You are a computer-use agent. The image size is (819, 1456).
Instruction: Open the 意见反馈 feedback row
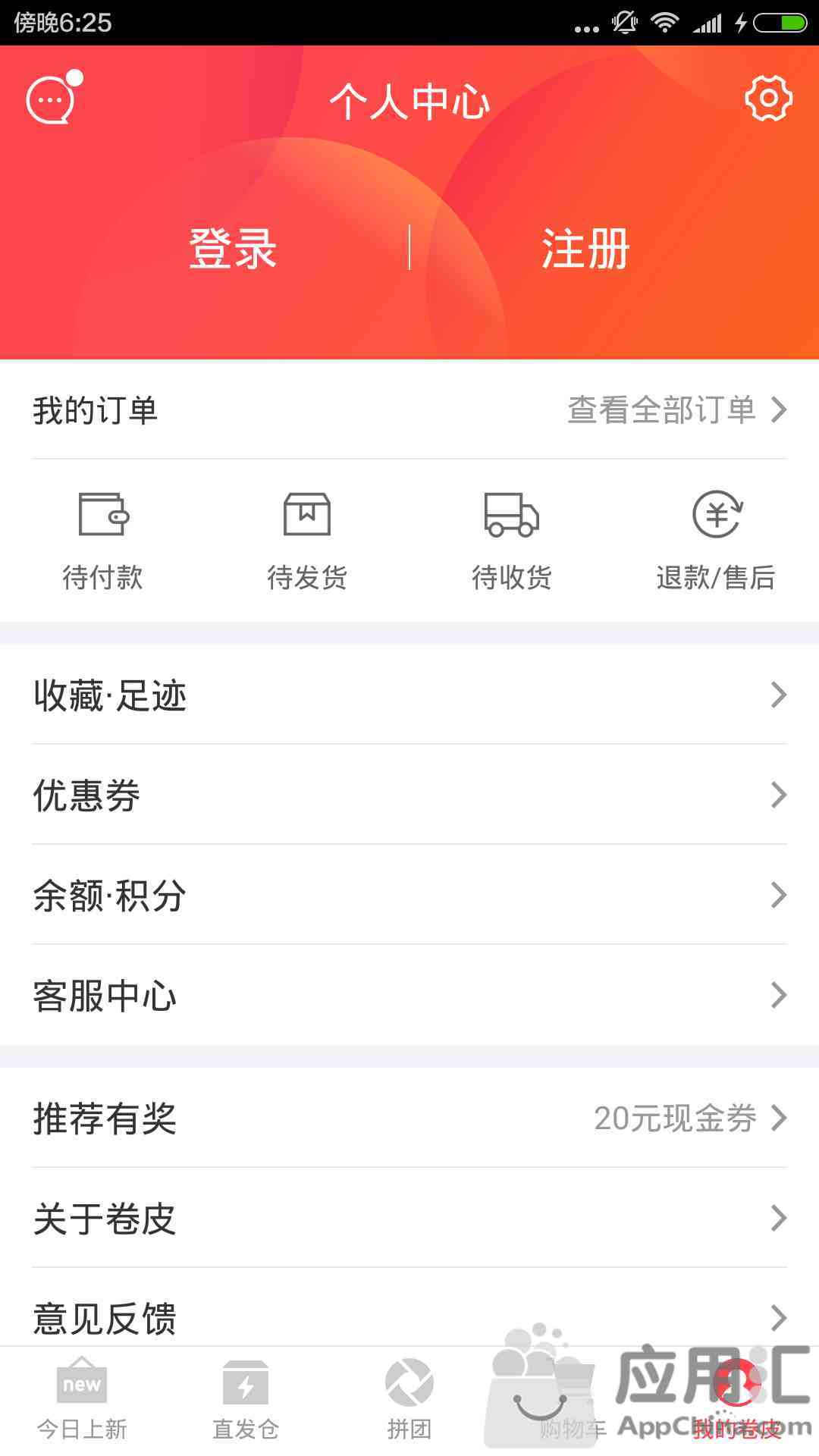coord(409,1307)
